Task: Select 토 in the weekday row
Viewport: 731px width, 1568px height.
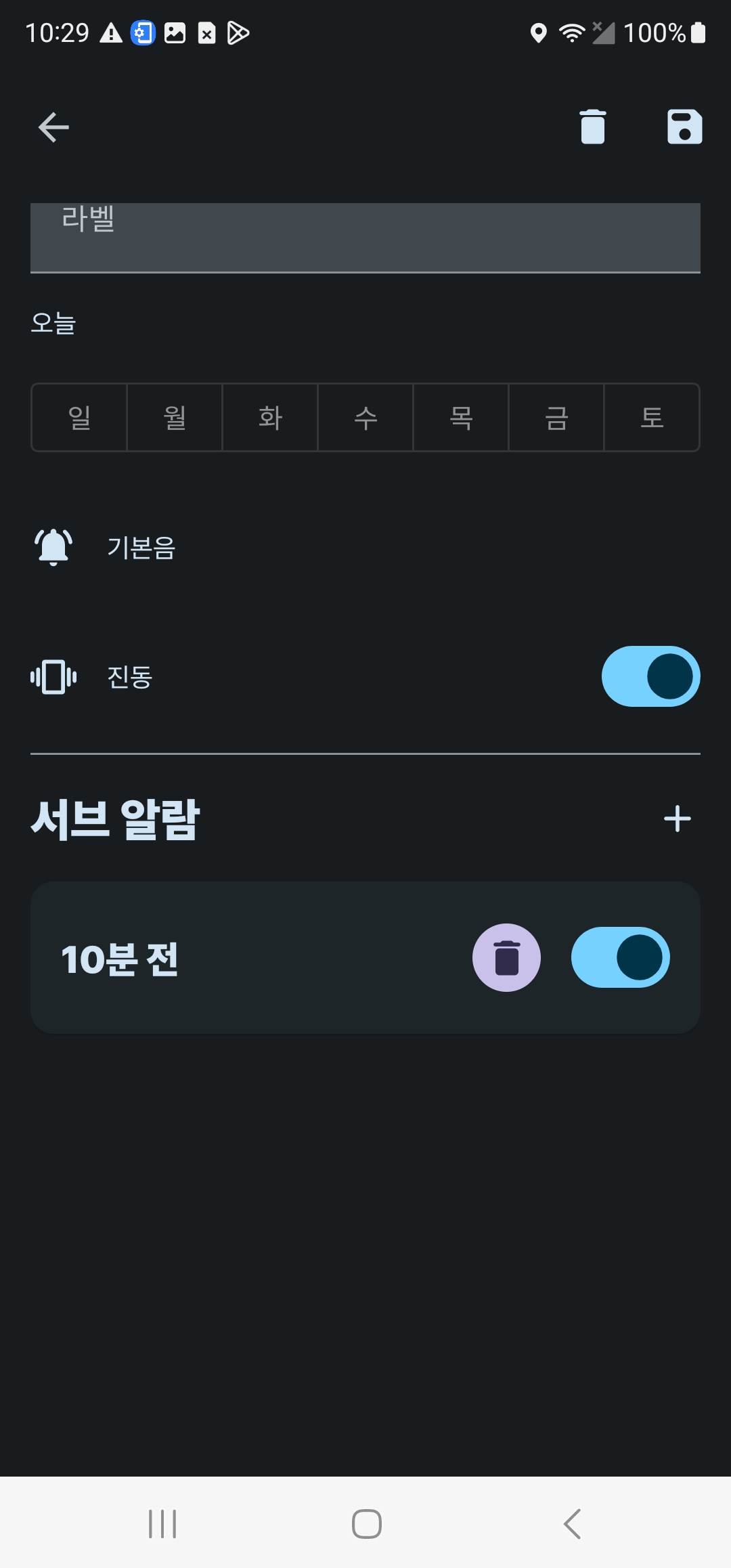Action: (652, 417)
